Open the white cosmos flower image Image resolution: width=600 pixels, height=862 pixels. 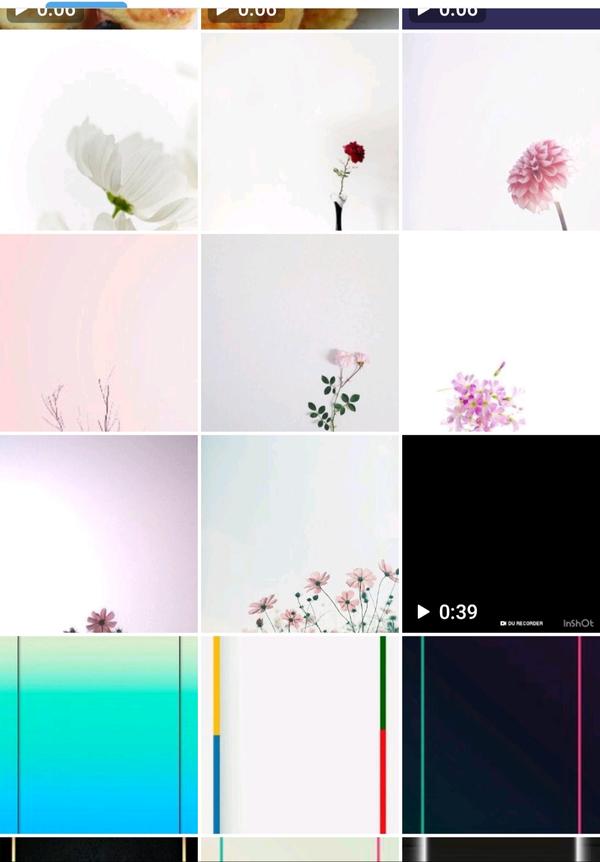point(98,132)
